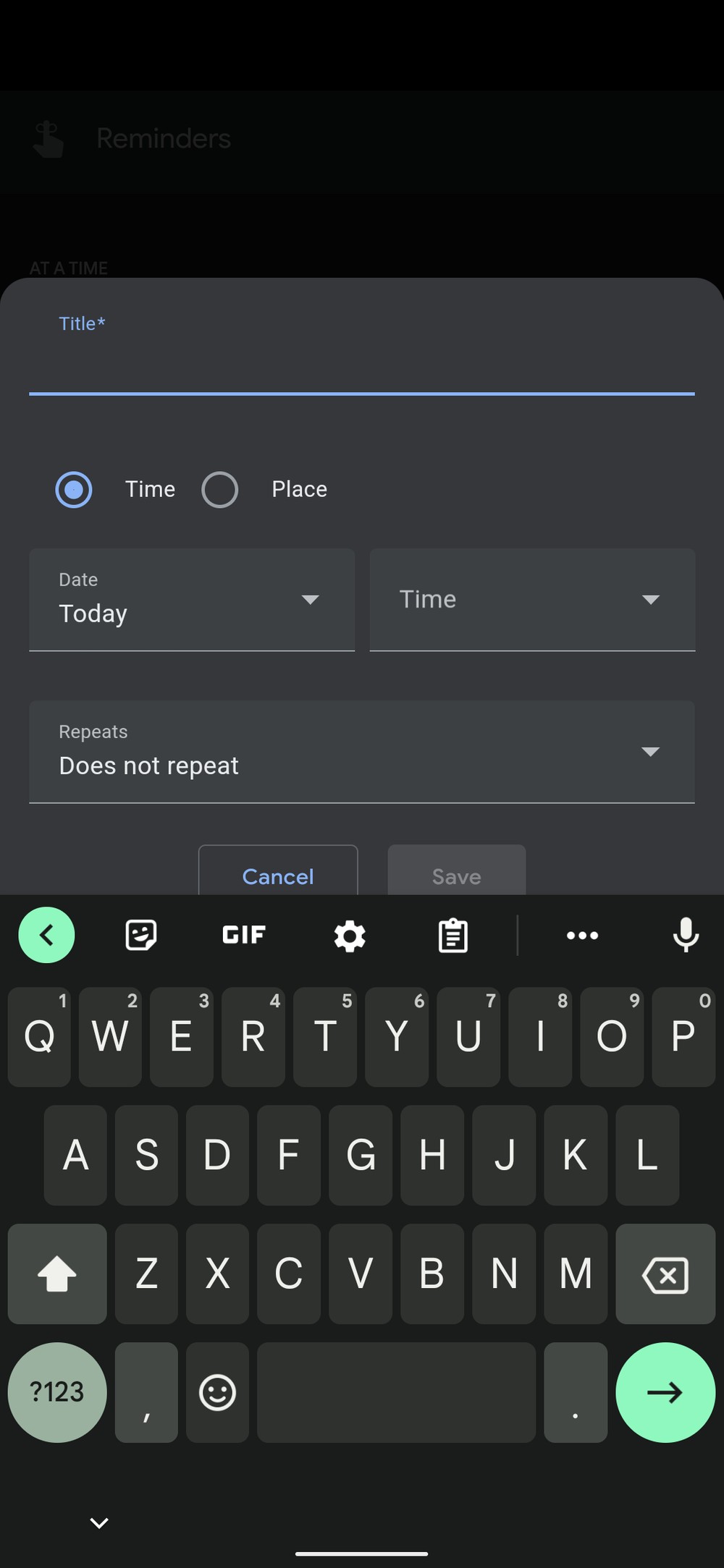724x1568 pixels.
Task: Open GIF search on the keyboard
Action: [x=244, y=935]
